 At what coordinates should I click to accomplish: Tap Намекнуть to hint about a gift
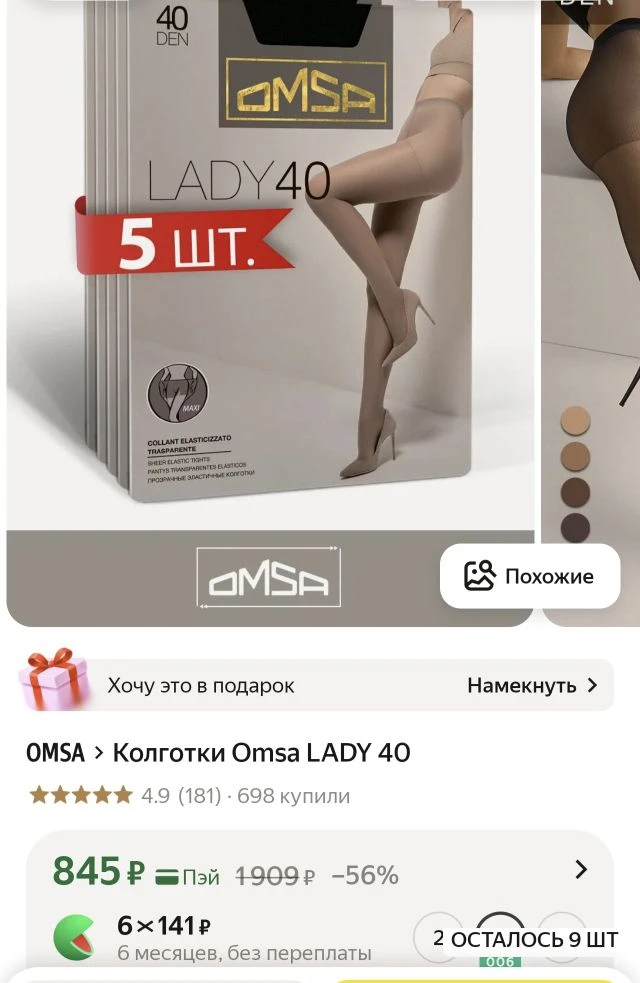pos(531,686)
